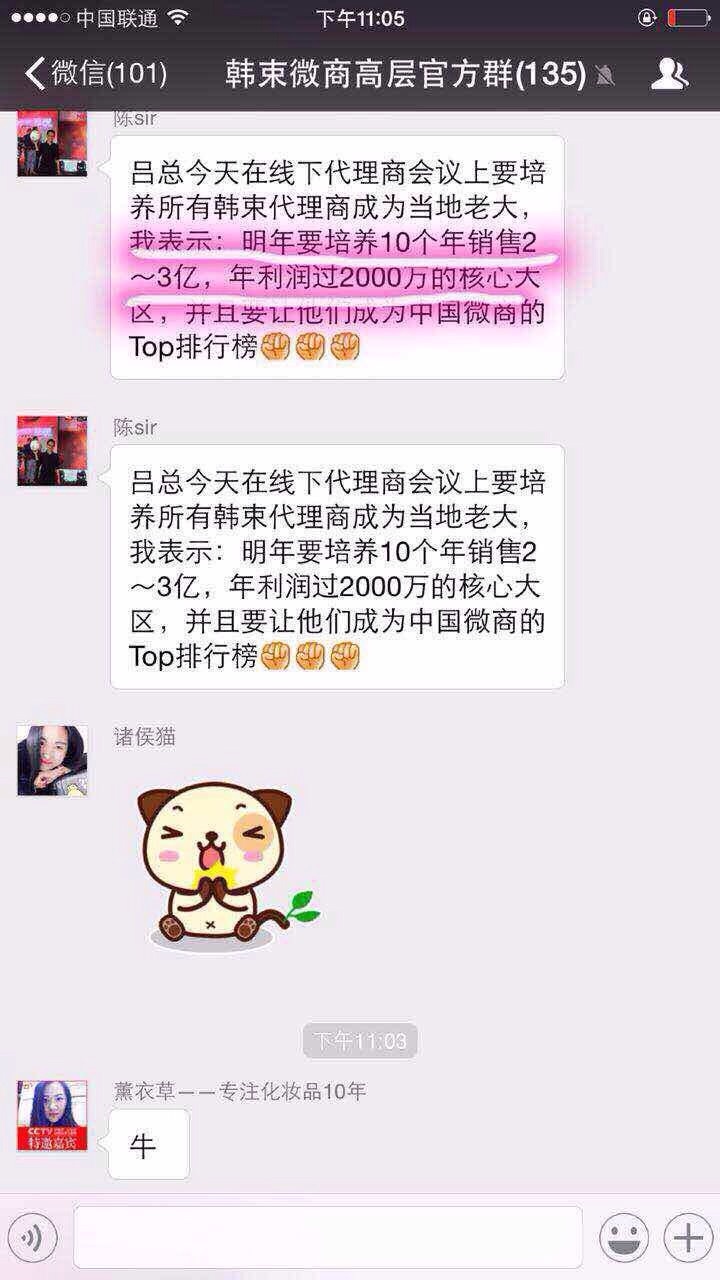Screen dimensions: 720x1280
Task: Switch to voice message input
Action: 32,1238
